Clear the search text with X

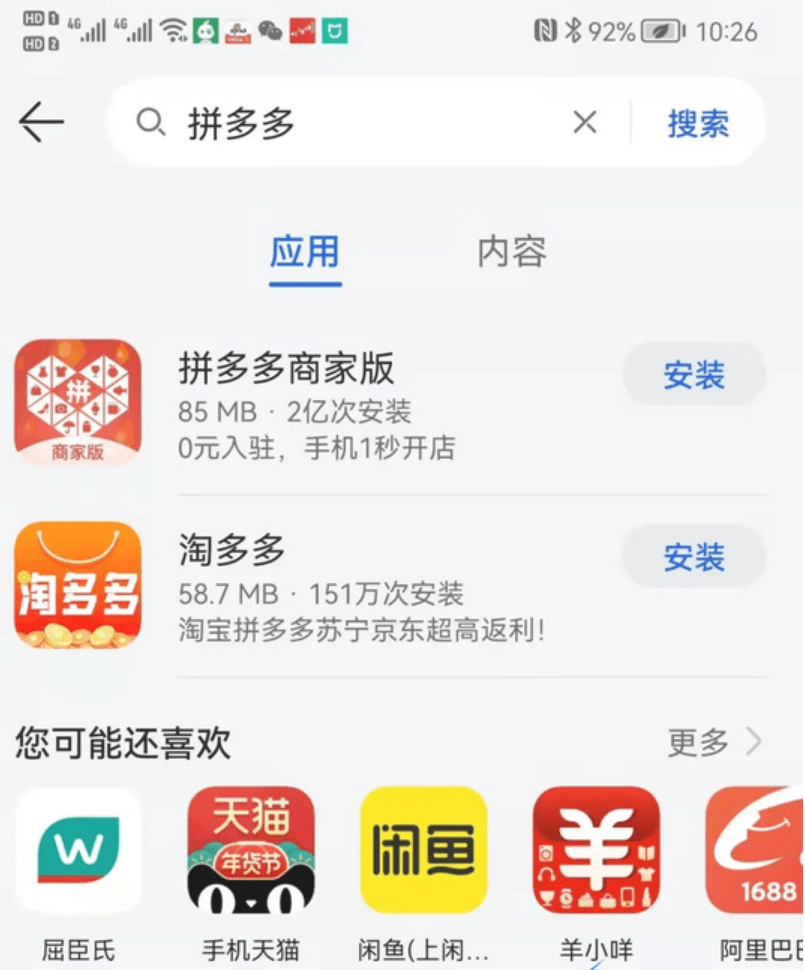coord(585,123)
